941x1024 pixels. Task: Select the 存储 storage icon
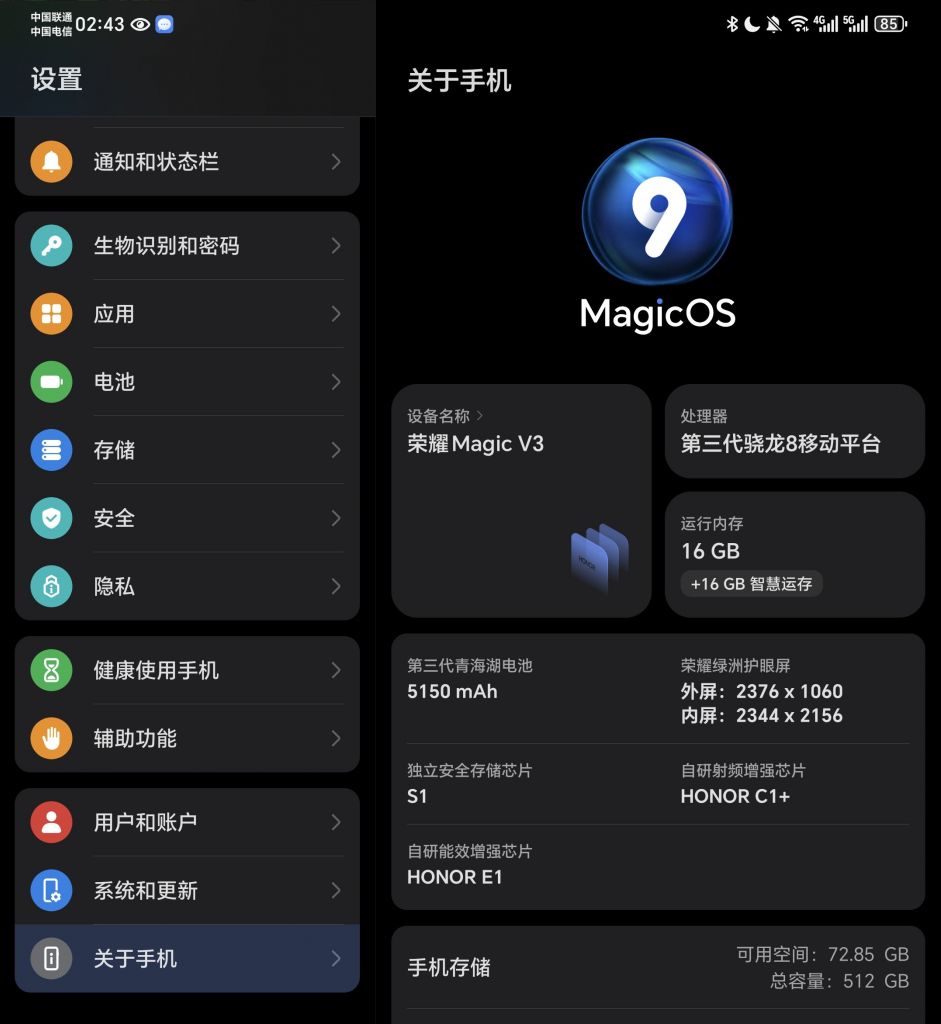51,450
